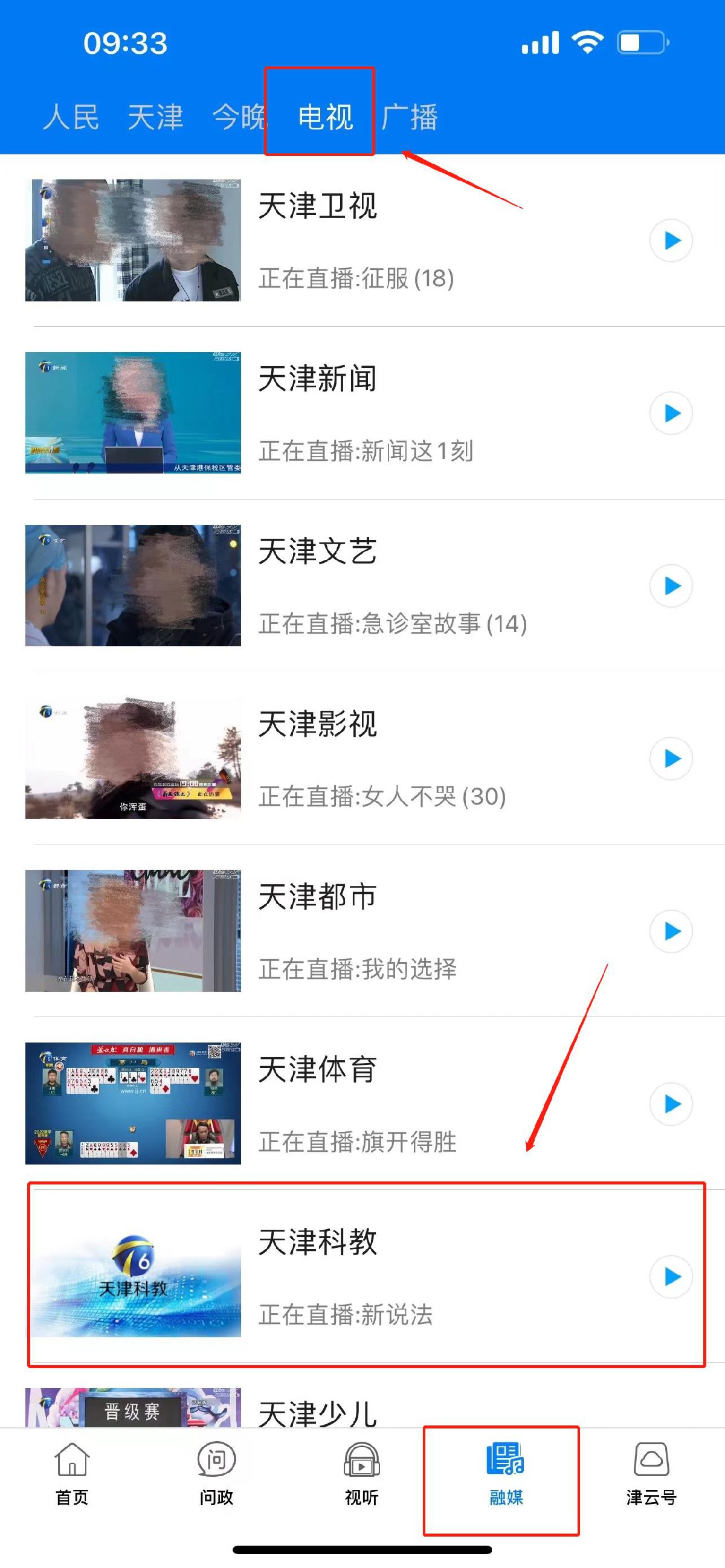This screenshot has width=725, height=1568.
Task: Play 天津新闻 live broadcast
Action: [671, 413]
